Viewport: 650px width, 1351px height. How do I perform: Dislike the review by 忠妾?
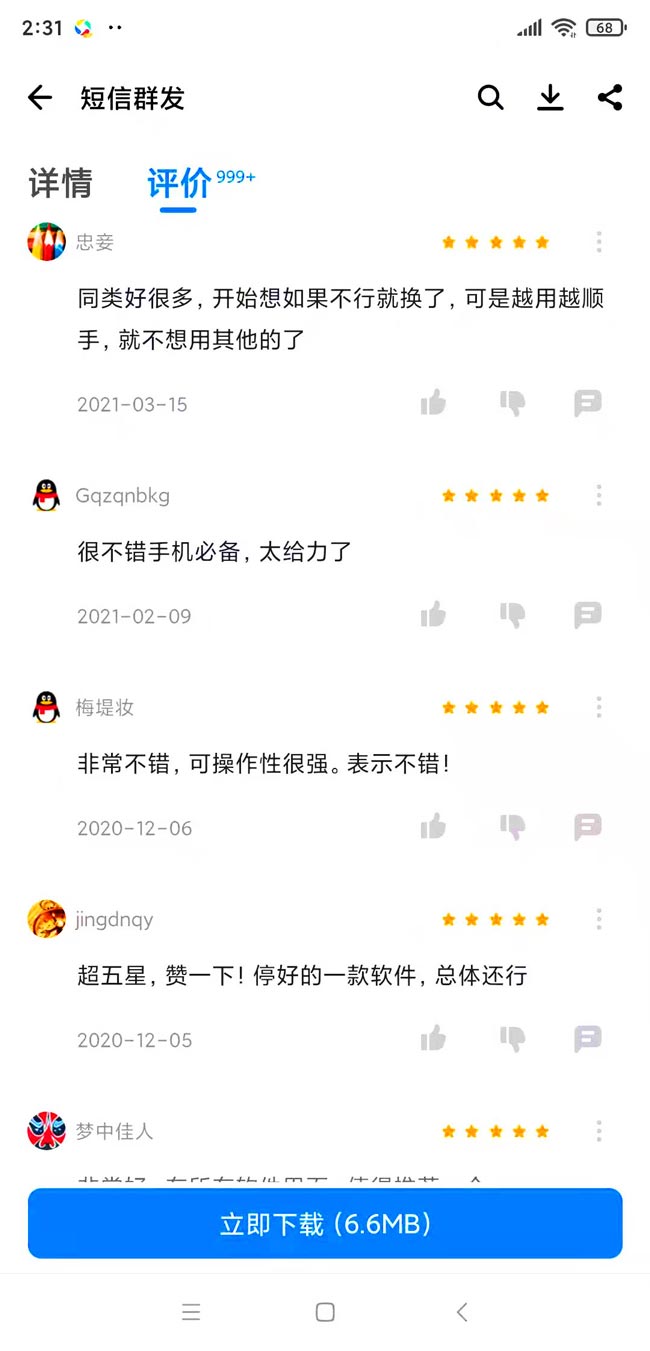point(512,403)
